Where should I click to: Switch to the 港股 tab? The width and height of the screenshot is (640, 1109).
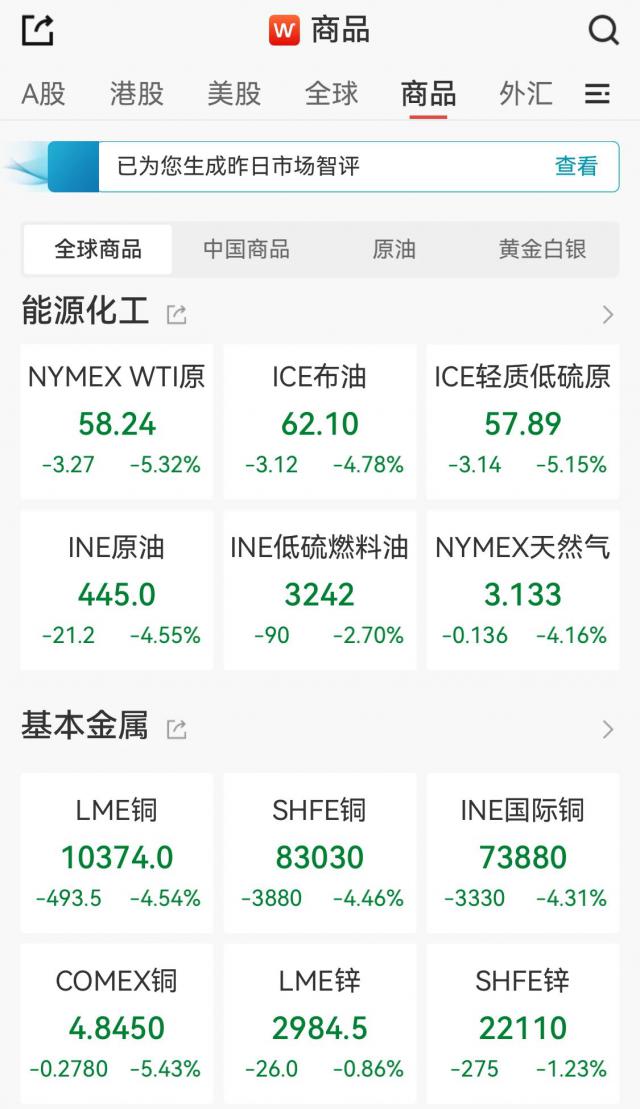point(137,94)
